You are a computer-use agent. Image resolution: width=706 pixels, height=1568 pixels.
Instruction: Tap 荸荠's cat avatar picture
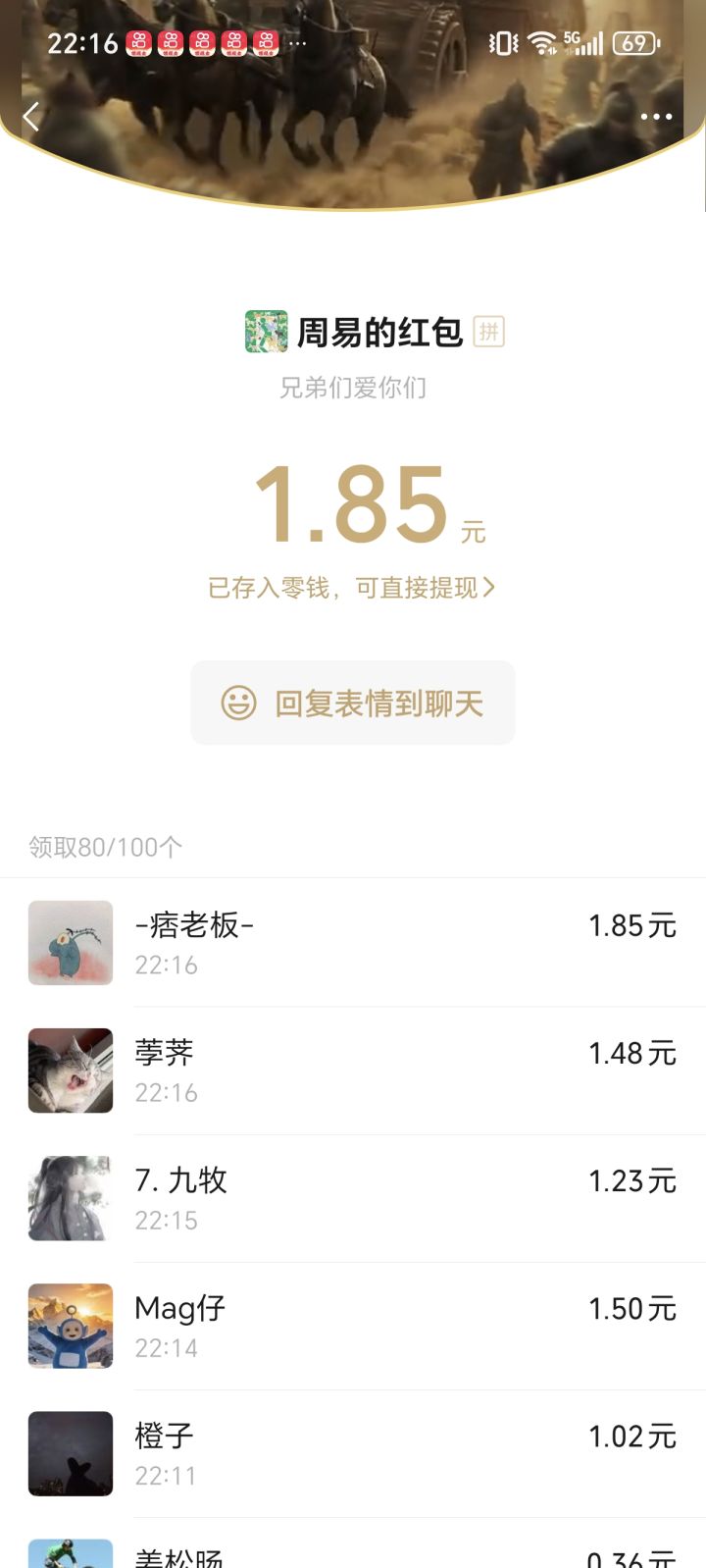[71, 1071]
